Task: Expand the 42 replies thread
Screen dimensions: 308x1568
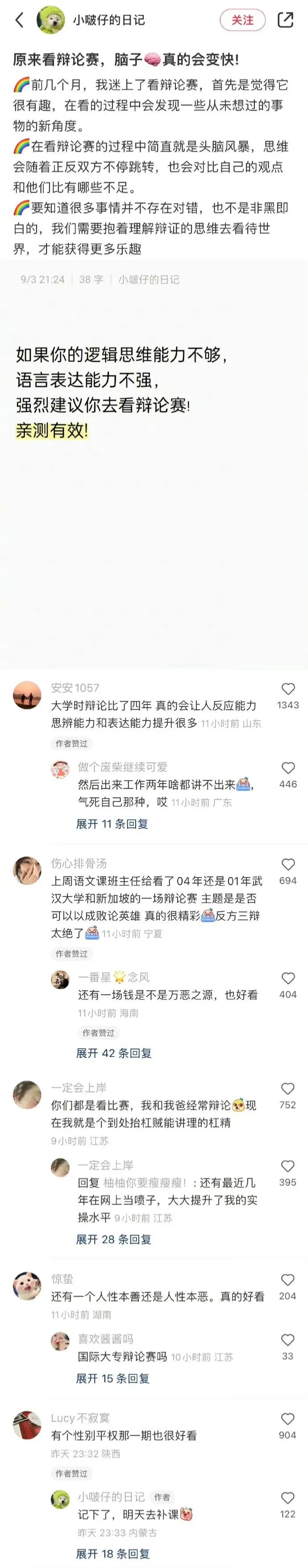Action: [113, 1053]
